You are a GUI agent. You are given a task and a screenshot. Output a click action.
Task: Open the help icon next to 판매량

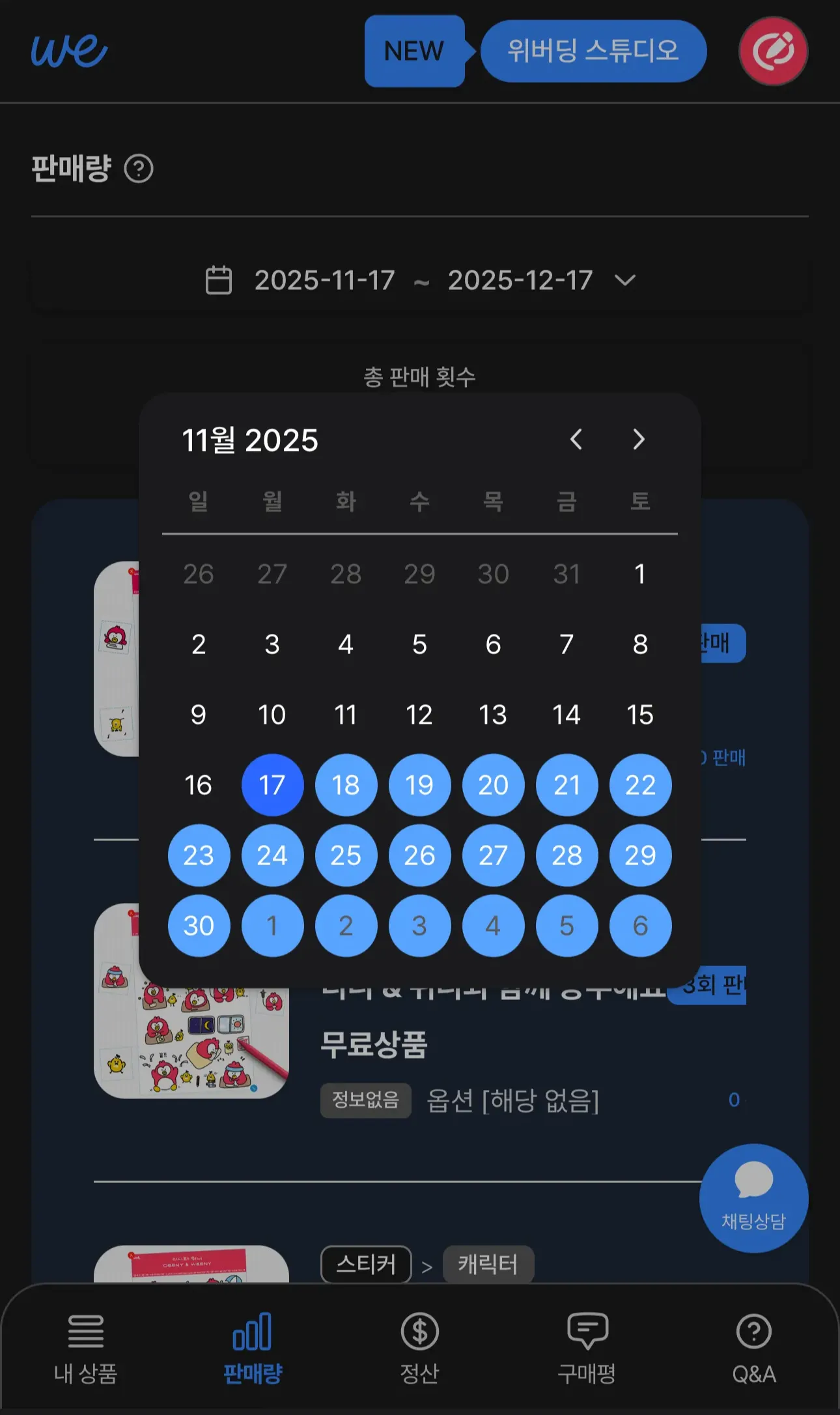pos(139,169)
